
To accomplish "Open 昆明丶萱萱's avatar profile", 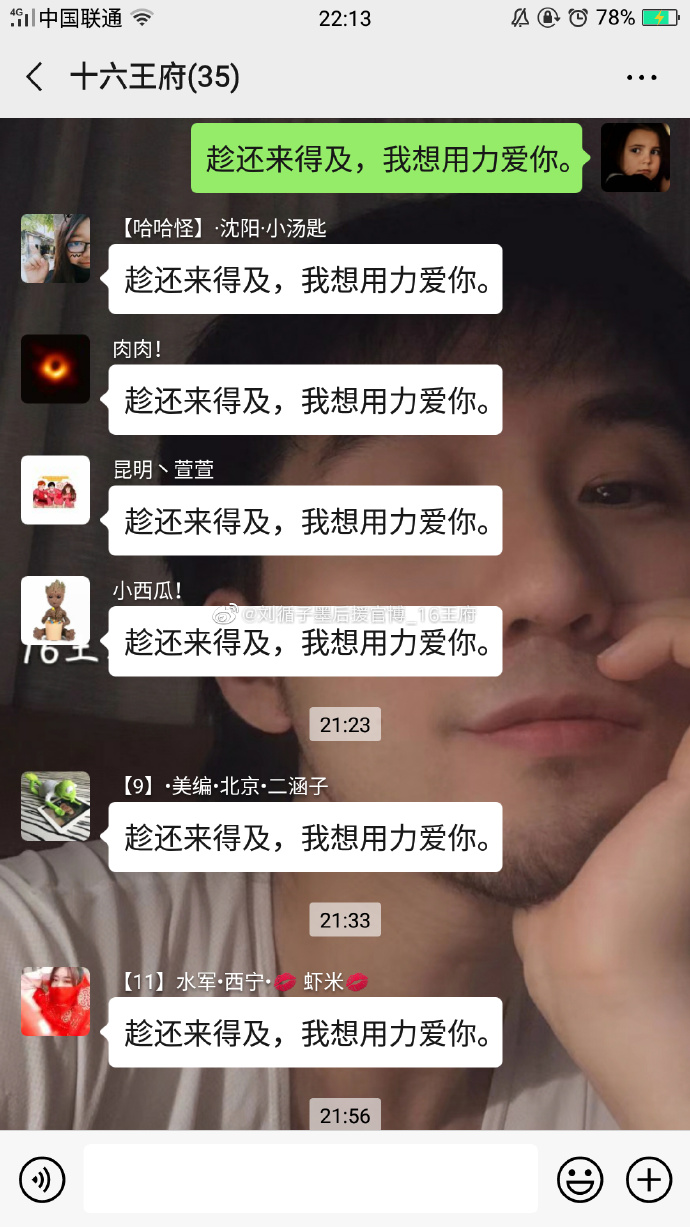I will point(56,490).
